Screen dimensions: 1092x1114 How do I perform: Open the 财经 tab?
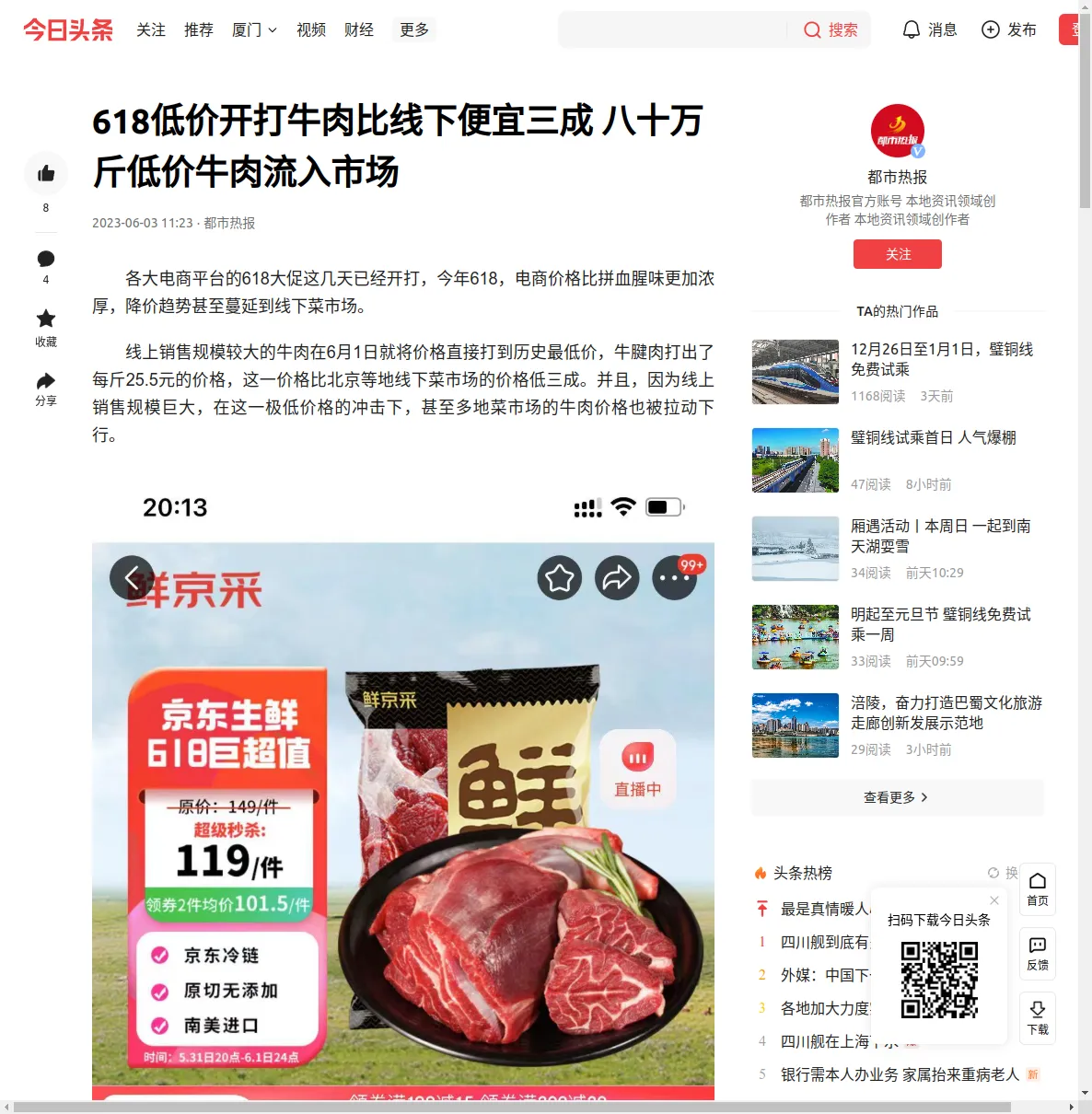359,30
